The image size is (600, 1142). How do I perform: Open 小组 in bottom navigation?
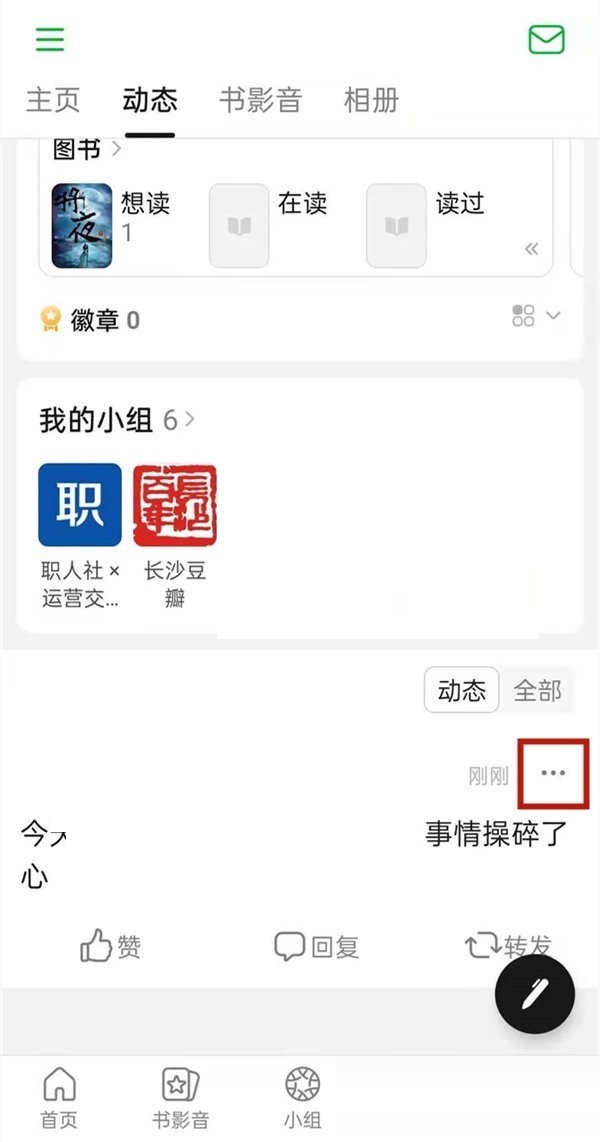pos(302,1097)
